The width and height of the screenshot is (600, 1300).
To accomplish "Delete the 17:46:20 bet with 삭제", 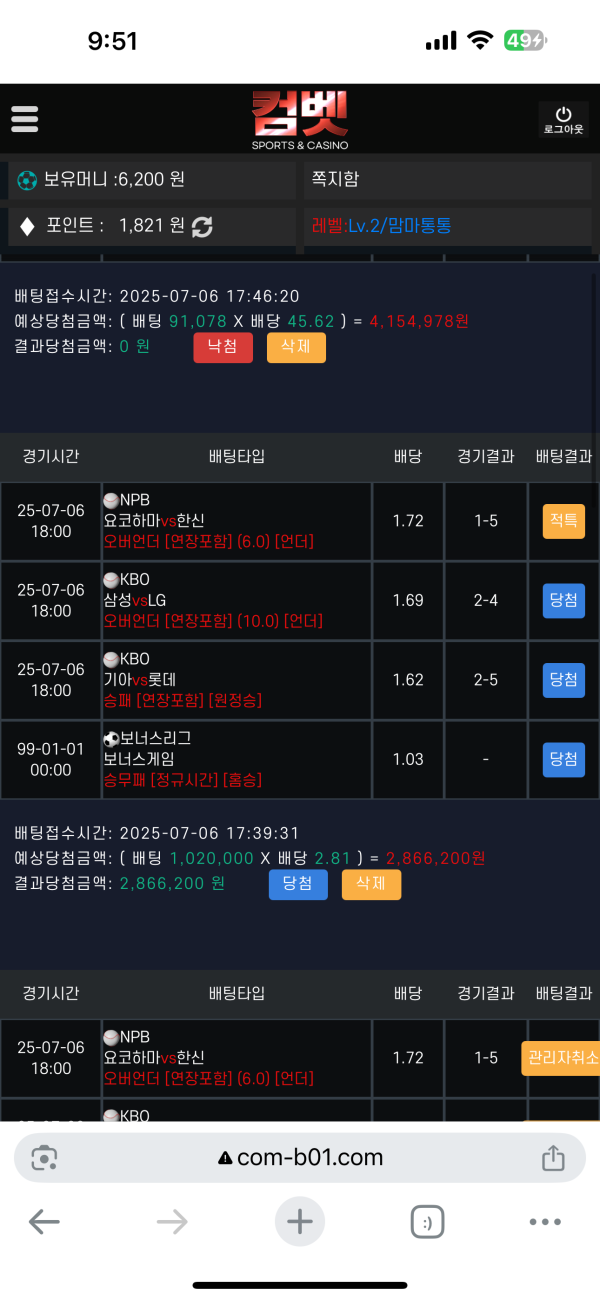I will click(296, 347).
